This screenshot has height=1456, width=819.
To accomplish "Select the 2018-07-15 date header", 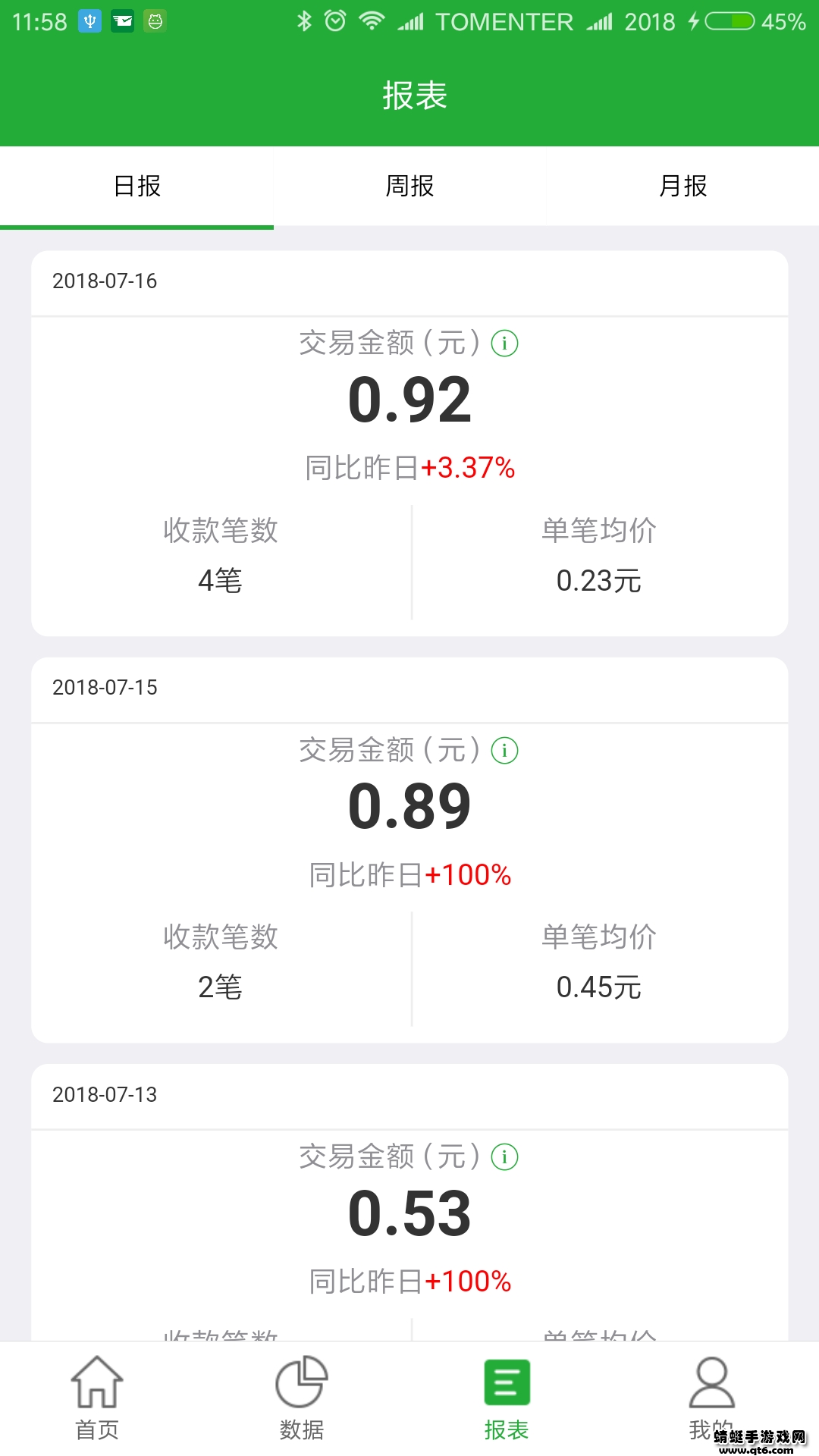I will tap(105, 688).
